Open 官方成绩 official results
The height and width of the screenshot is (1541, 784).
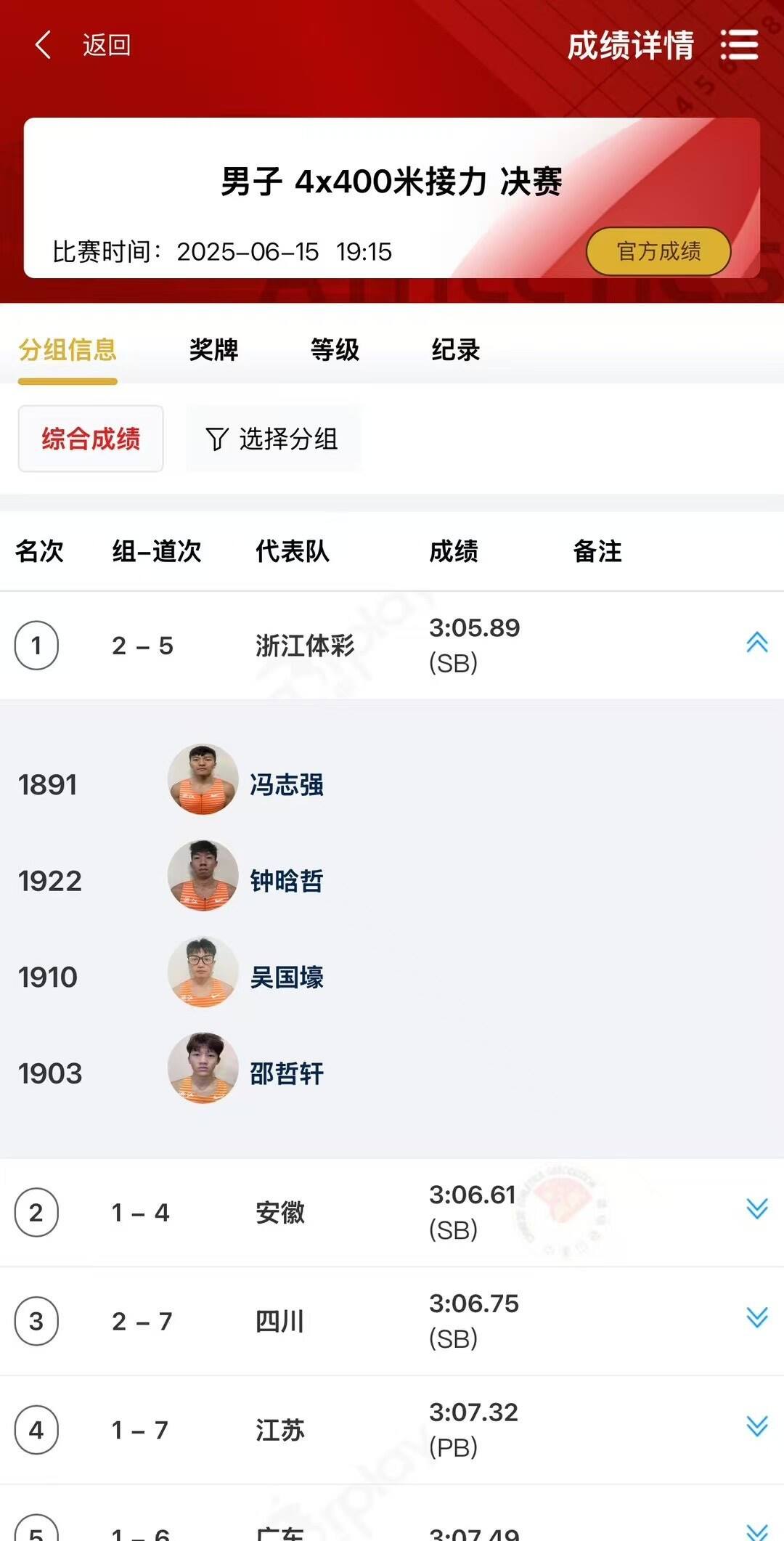point(658,251)
